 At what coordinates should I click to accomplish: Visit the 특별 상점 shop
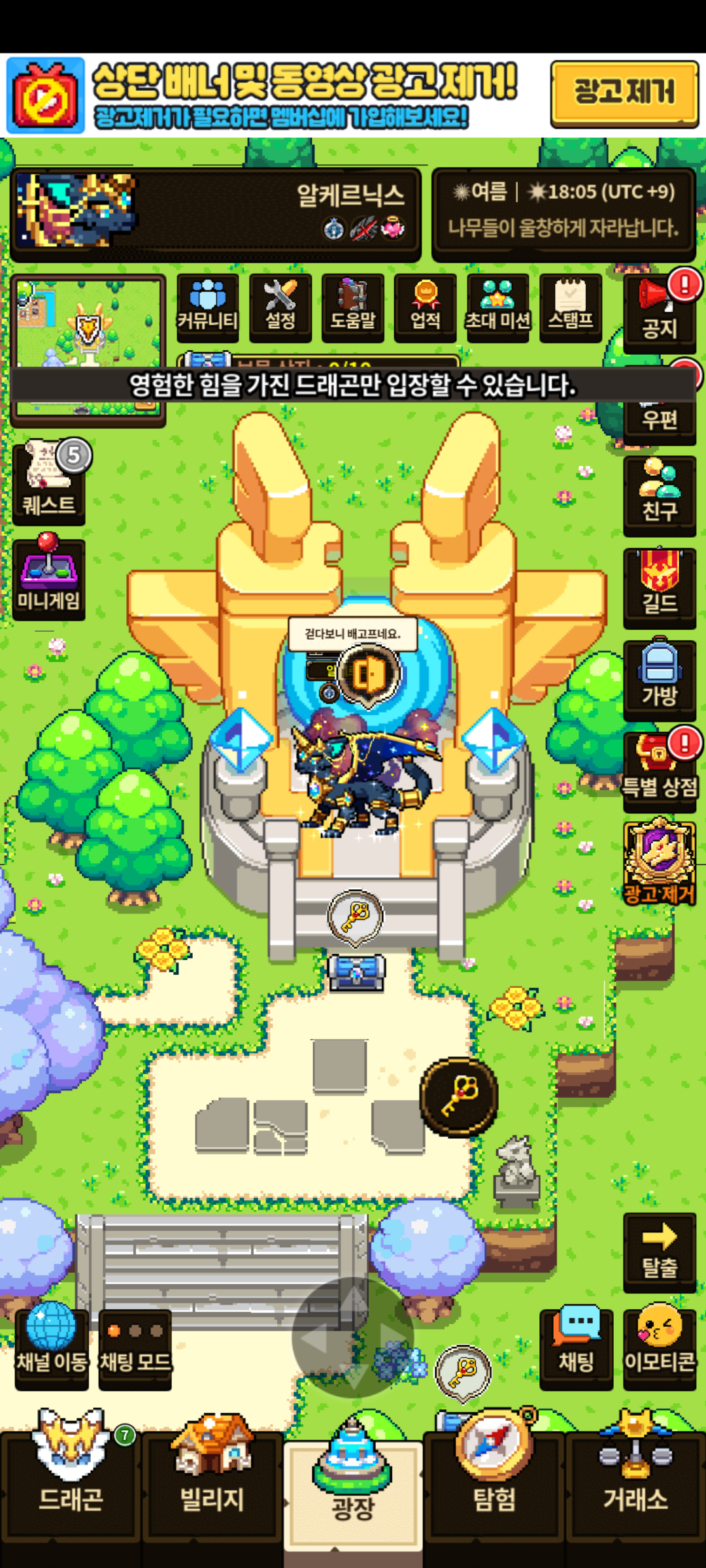659,771
